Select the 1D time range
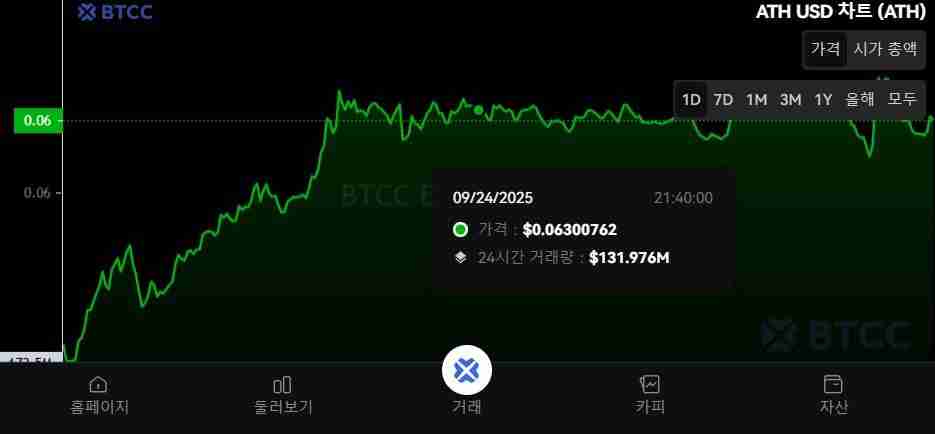The width and height of the screenshot is (935, 434). pos(691,99)
